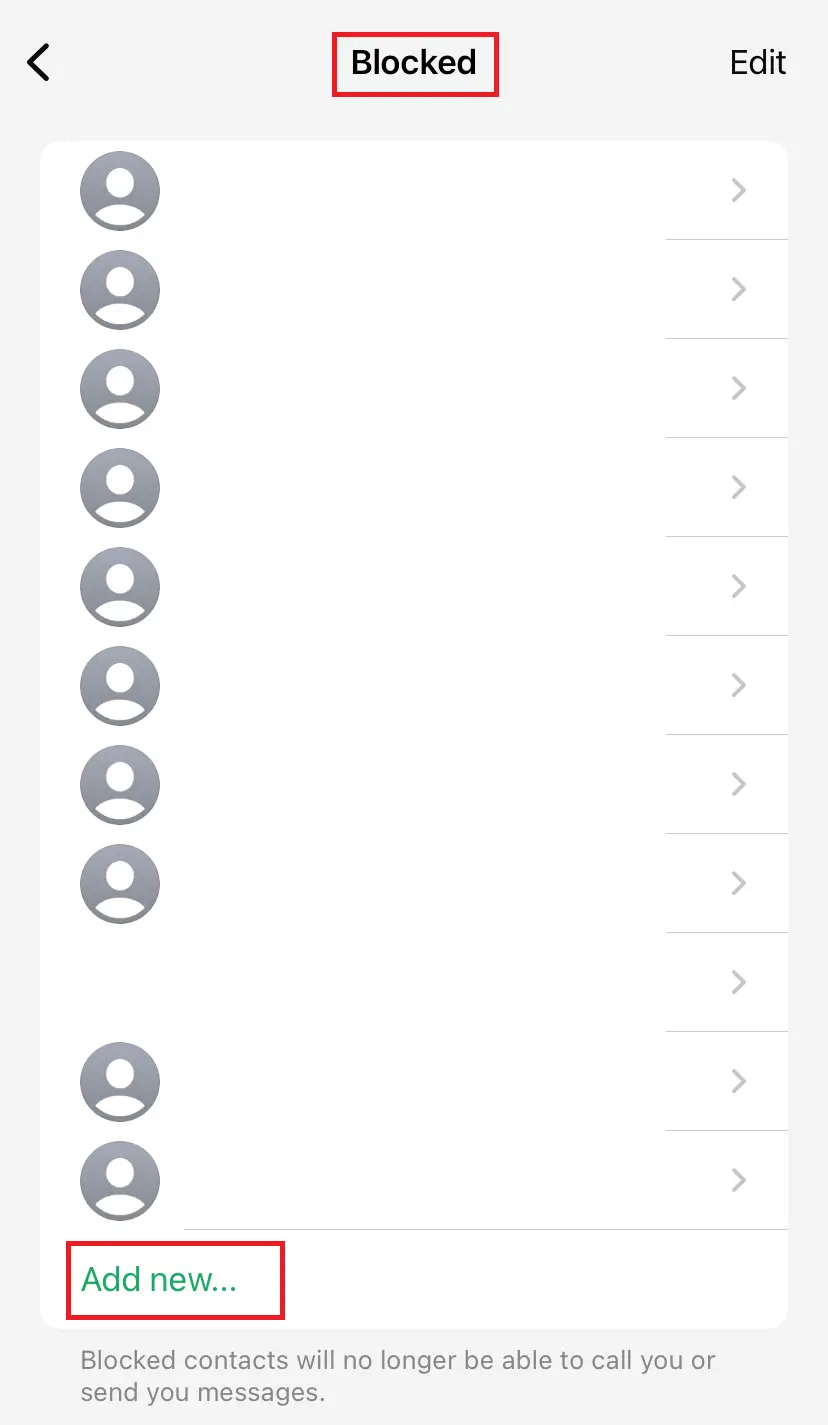The image size is (828, 1425).
Task: Tap the second contact's profile picture
Action: click(x=120, y=289)
